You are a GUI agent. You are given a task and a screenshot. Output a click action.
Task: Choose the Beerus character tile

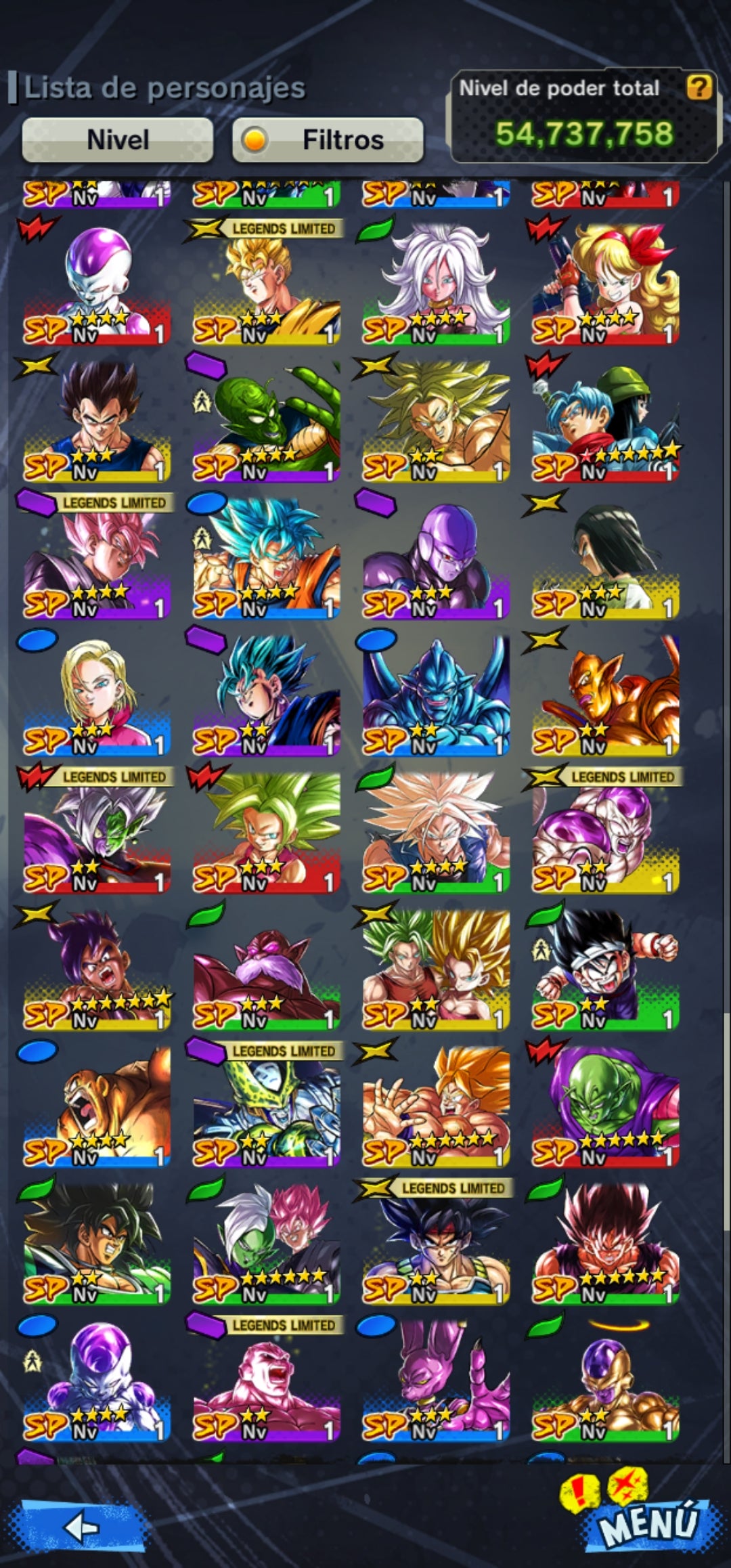[x=436, y=1381]
